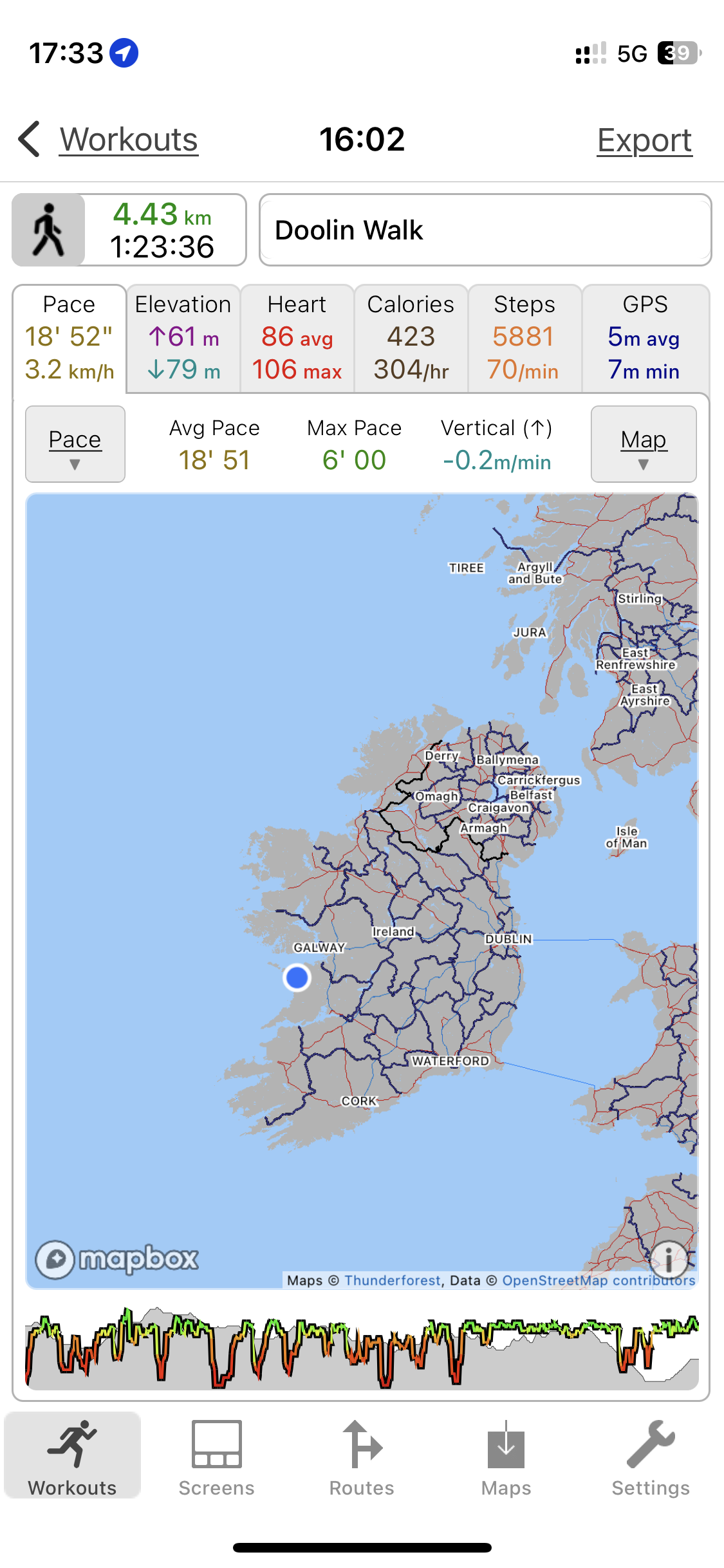The width and height of the screenshot is (724, 1568).
Task: View the Calories stats tab
Action: (x=411, y=338)
